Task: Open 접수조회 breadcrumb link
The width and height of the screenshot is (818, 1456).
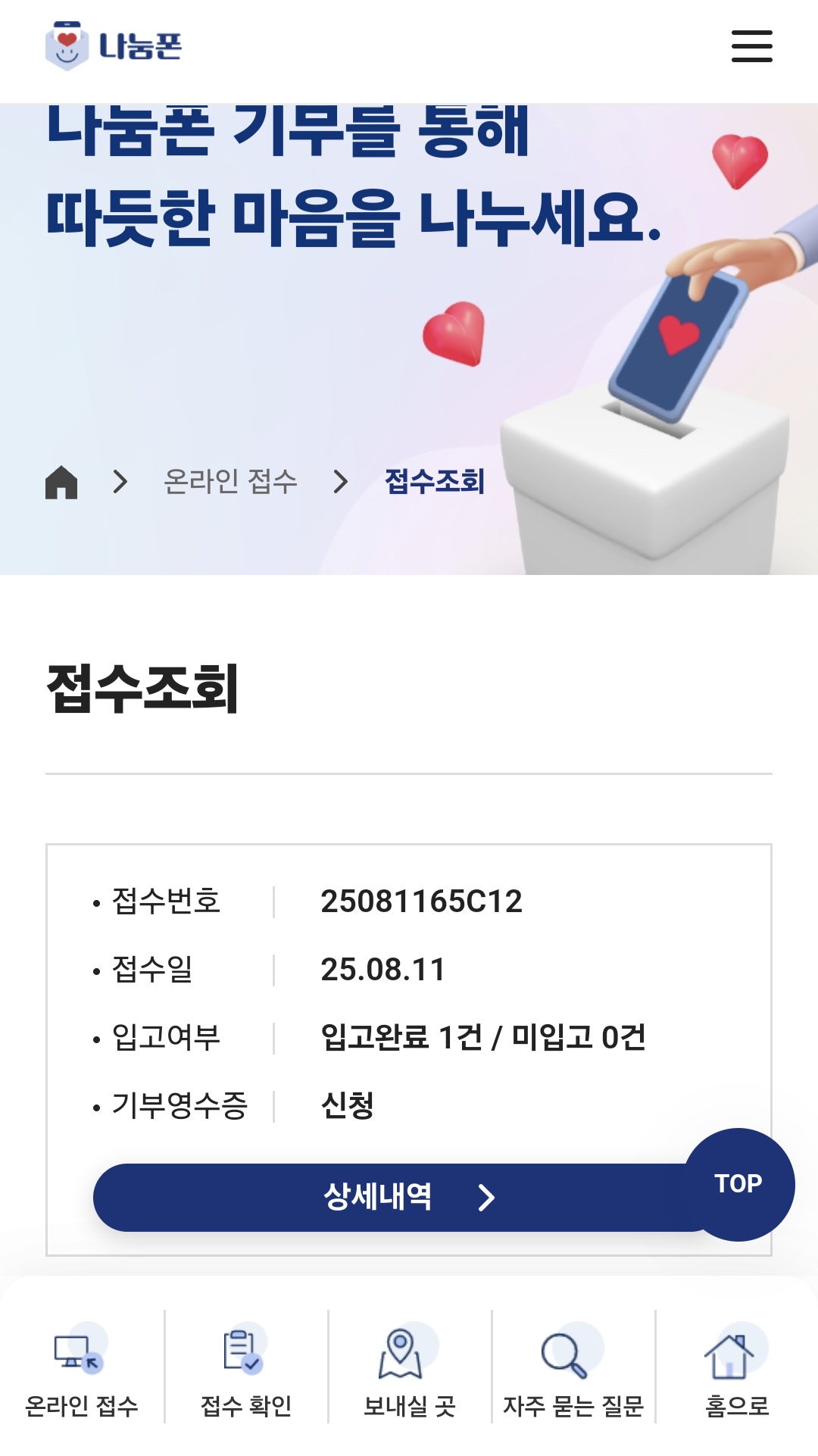Action: [x=434, y=482]
